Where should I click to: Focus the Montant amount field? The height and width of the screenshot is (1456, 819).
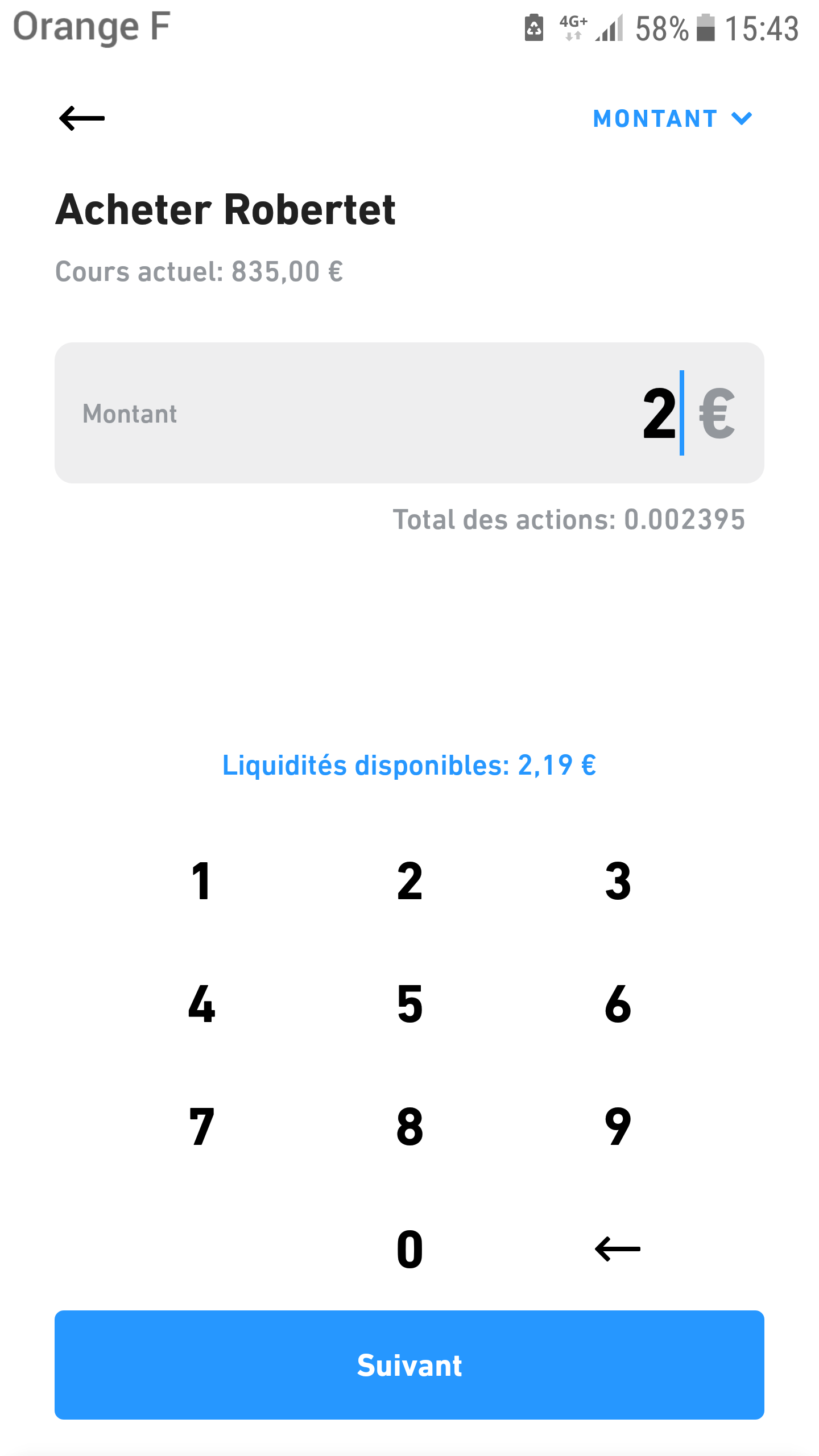[x=409, y=413]
